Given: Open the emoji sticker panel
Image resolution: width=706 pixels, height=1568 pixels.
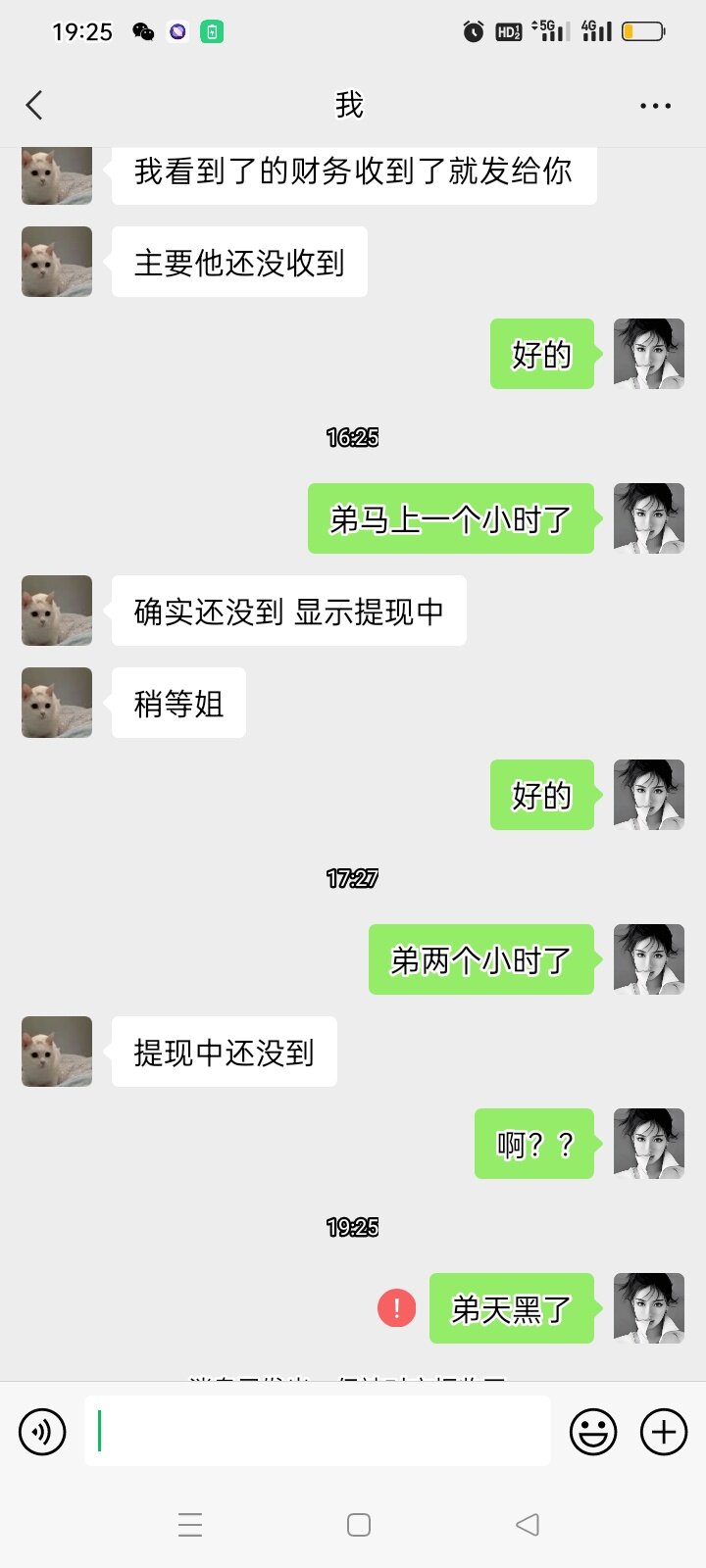Looking at the screenshot, I should (593, 1432).
